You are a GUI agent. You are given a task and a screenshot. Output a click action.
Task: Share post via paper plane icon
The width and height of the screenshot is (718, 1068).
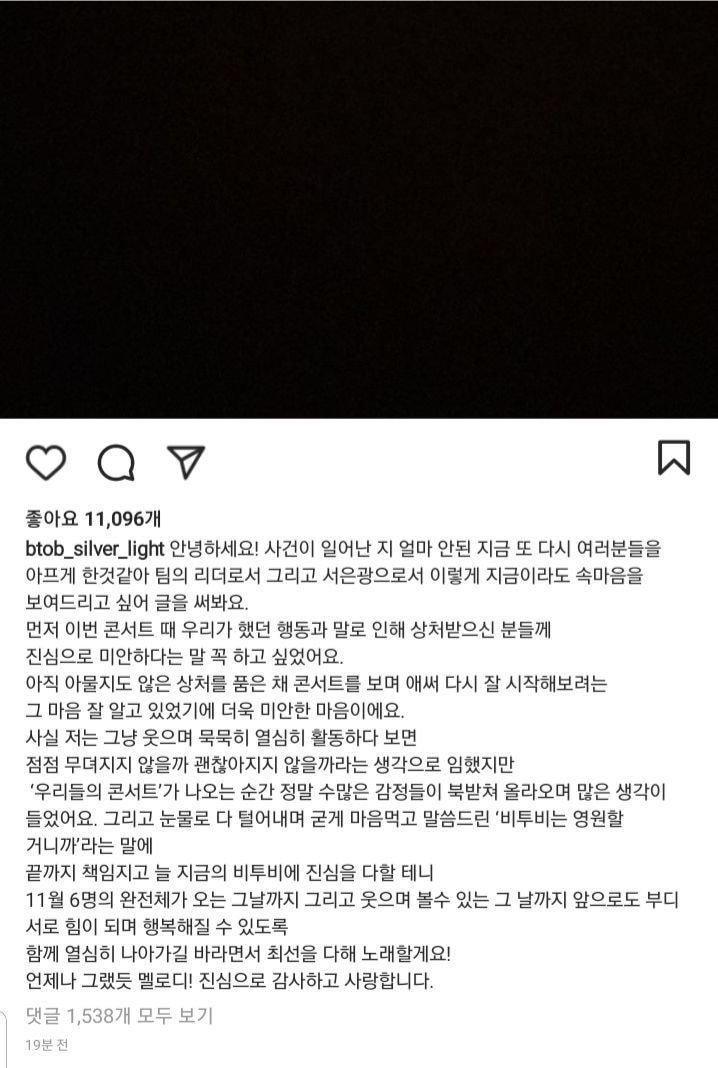point(185,461)
